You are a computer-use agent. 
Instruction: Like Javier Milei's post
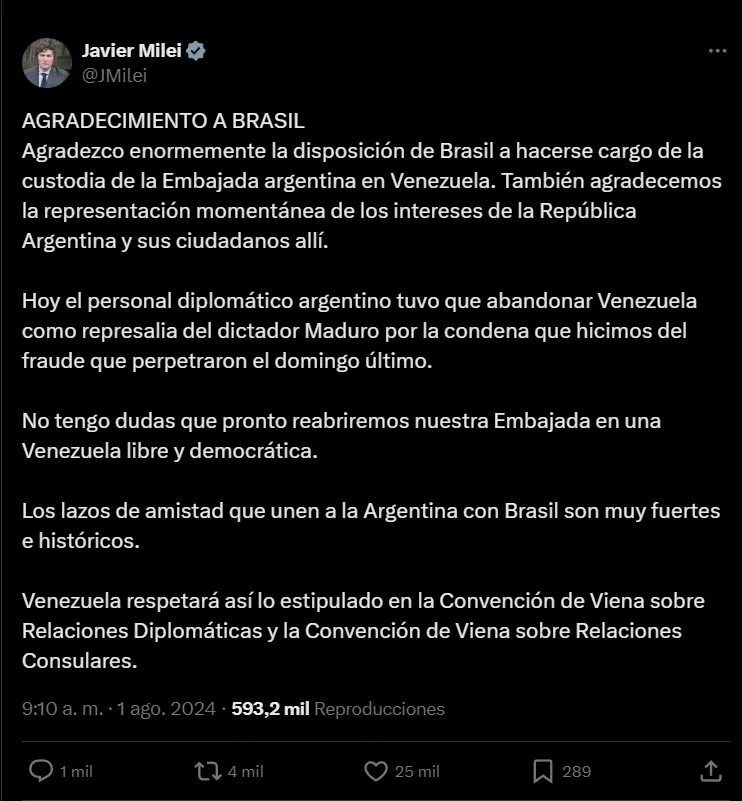point(376,771)
